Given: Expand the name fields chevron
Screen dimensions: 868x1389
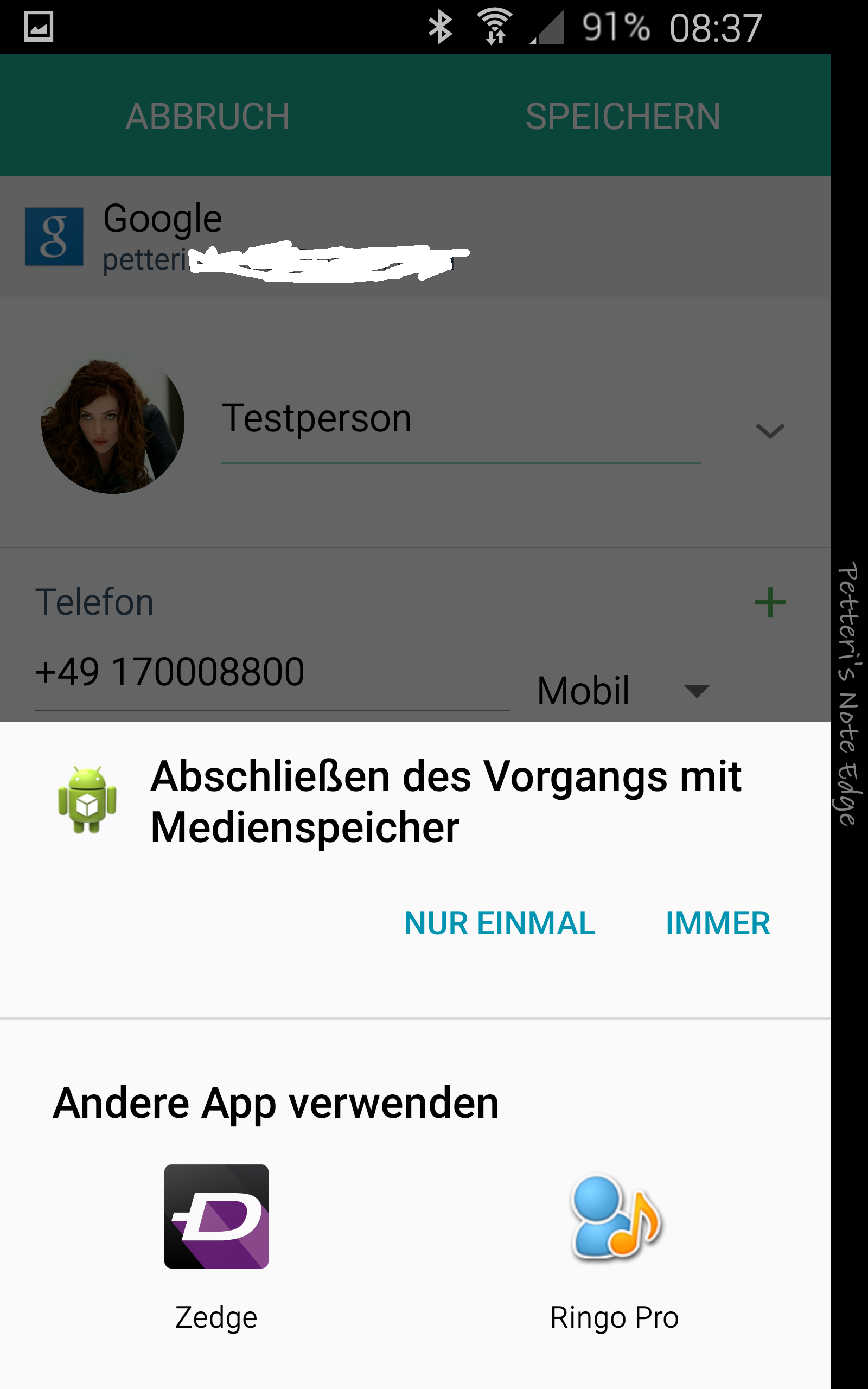Looking at the screenshot, I should coord(770,430).
